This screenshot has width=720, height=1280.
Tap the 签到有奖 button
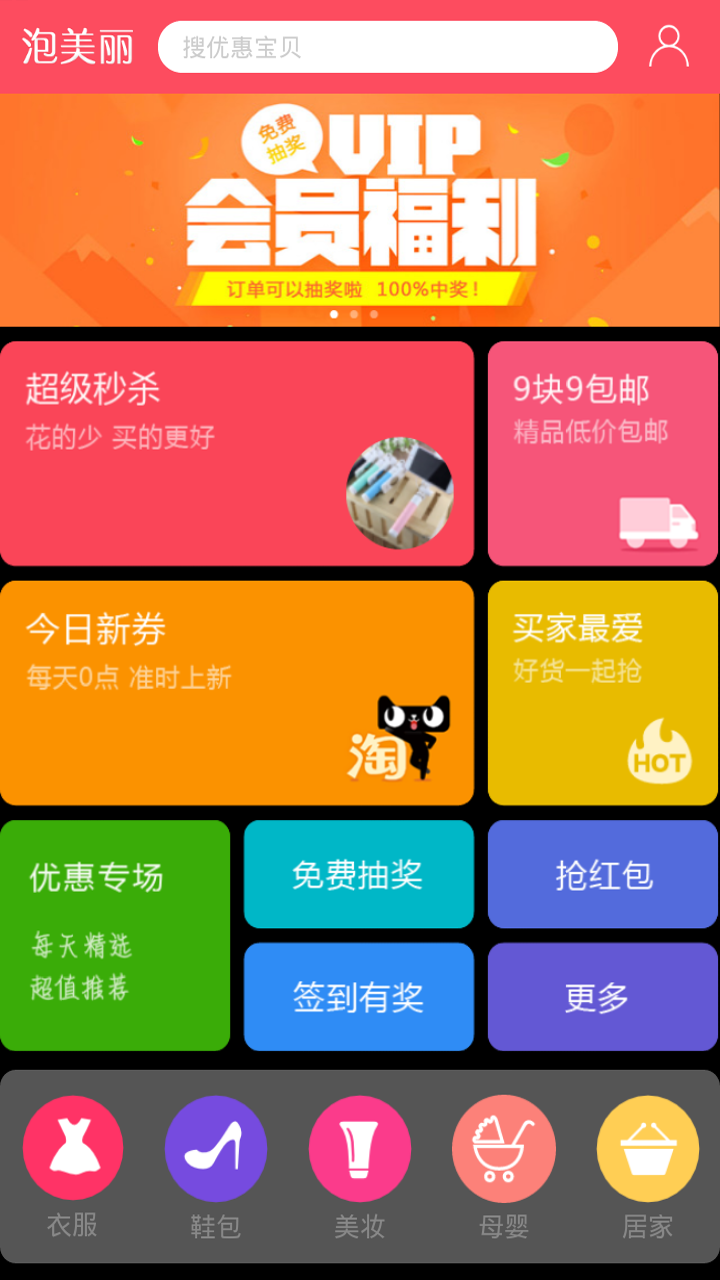tap(359, 997)
